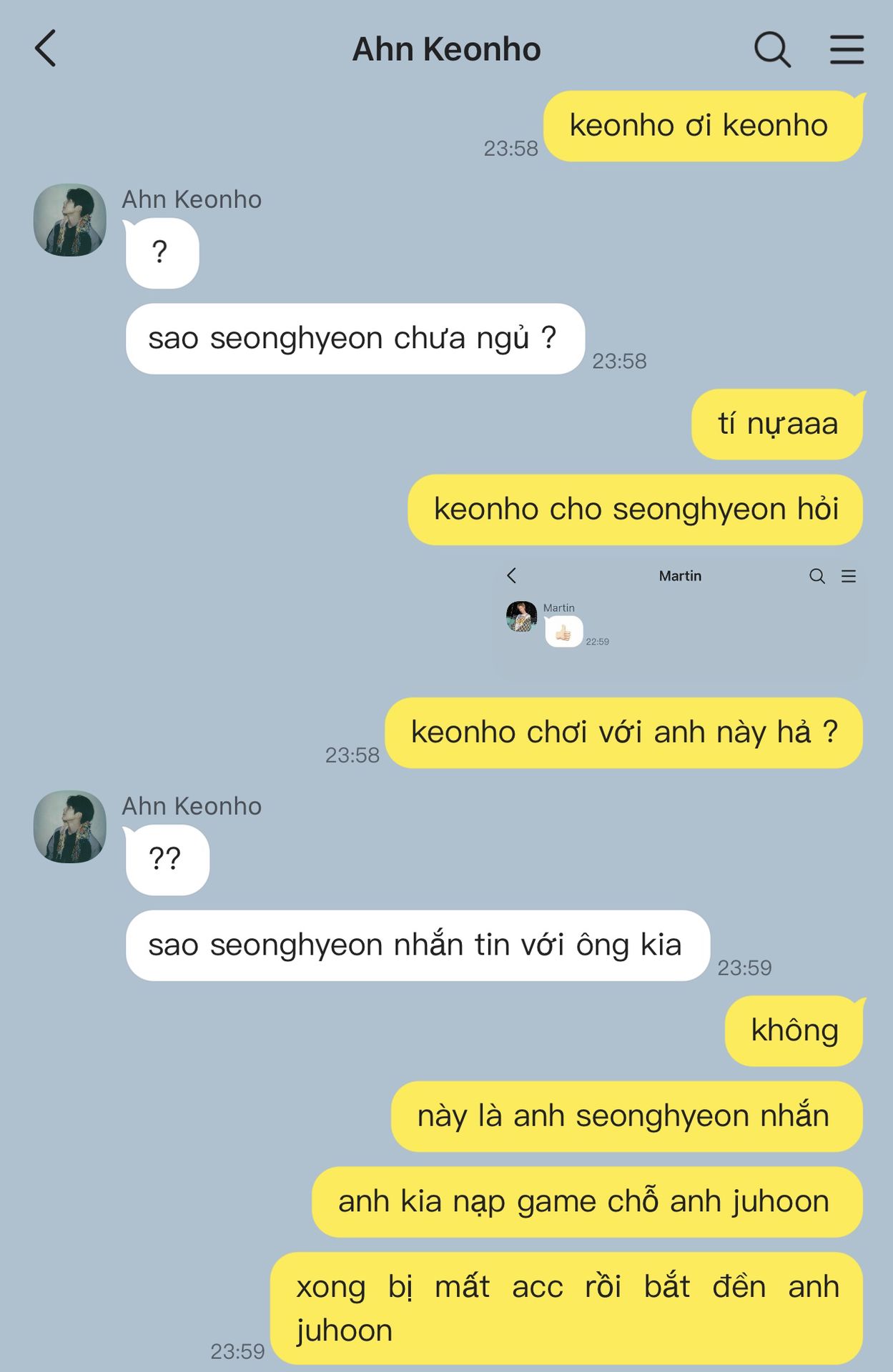Search within this conversation

coord(772,49)
